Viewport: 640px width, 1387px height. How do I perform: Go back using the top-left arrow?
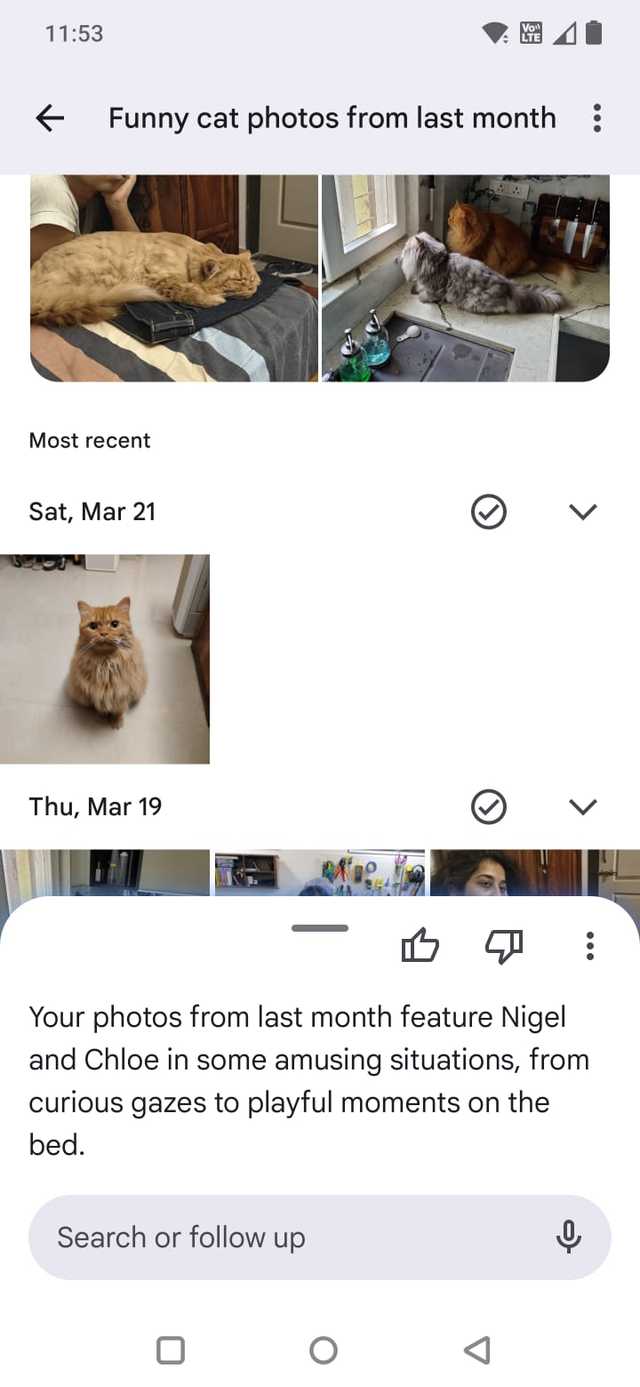click(x=50, y=118)
